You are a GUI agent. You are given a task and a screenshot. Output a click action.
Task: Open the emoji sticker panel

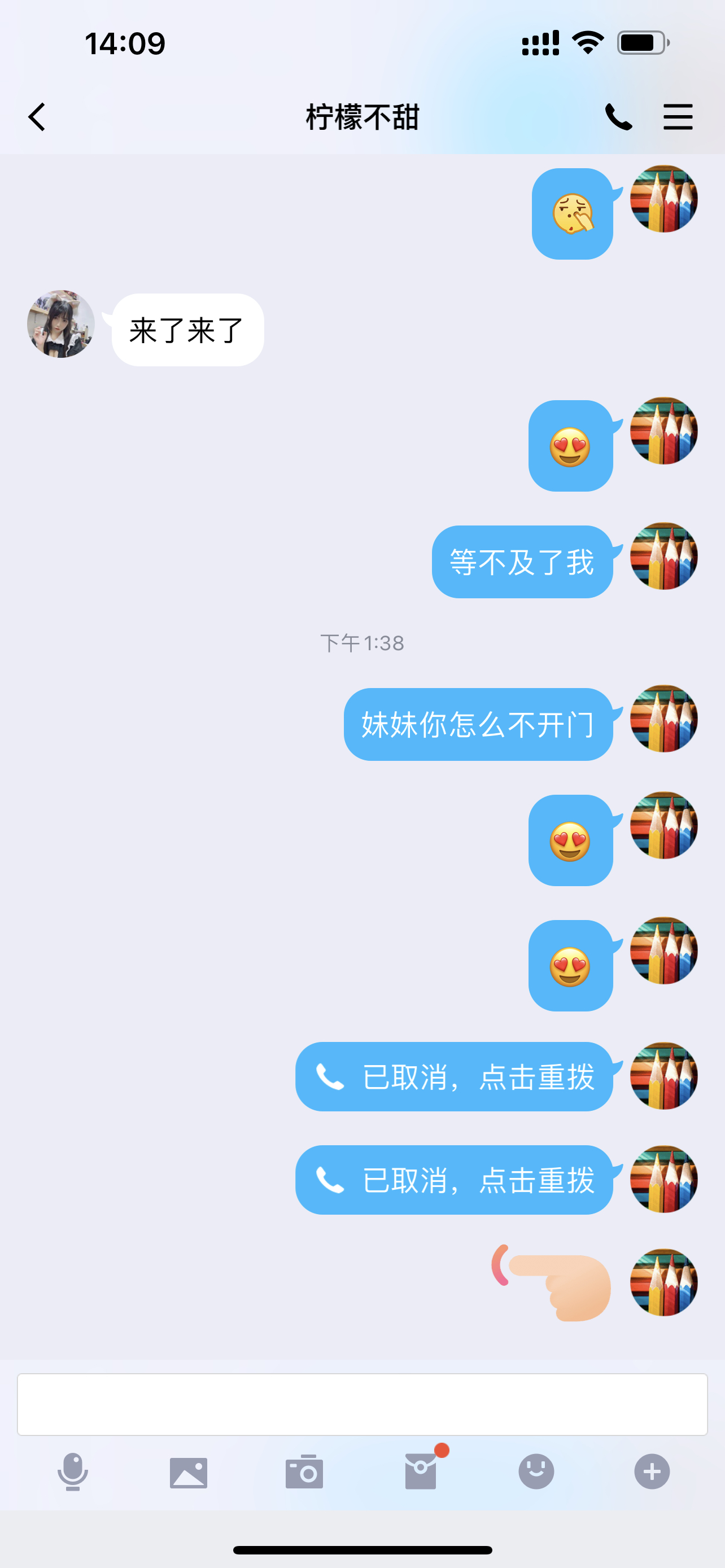(x=536, y=1472)
